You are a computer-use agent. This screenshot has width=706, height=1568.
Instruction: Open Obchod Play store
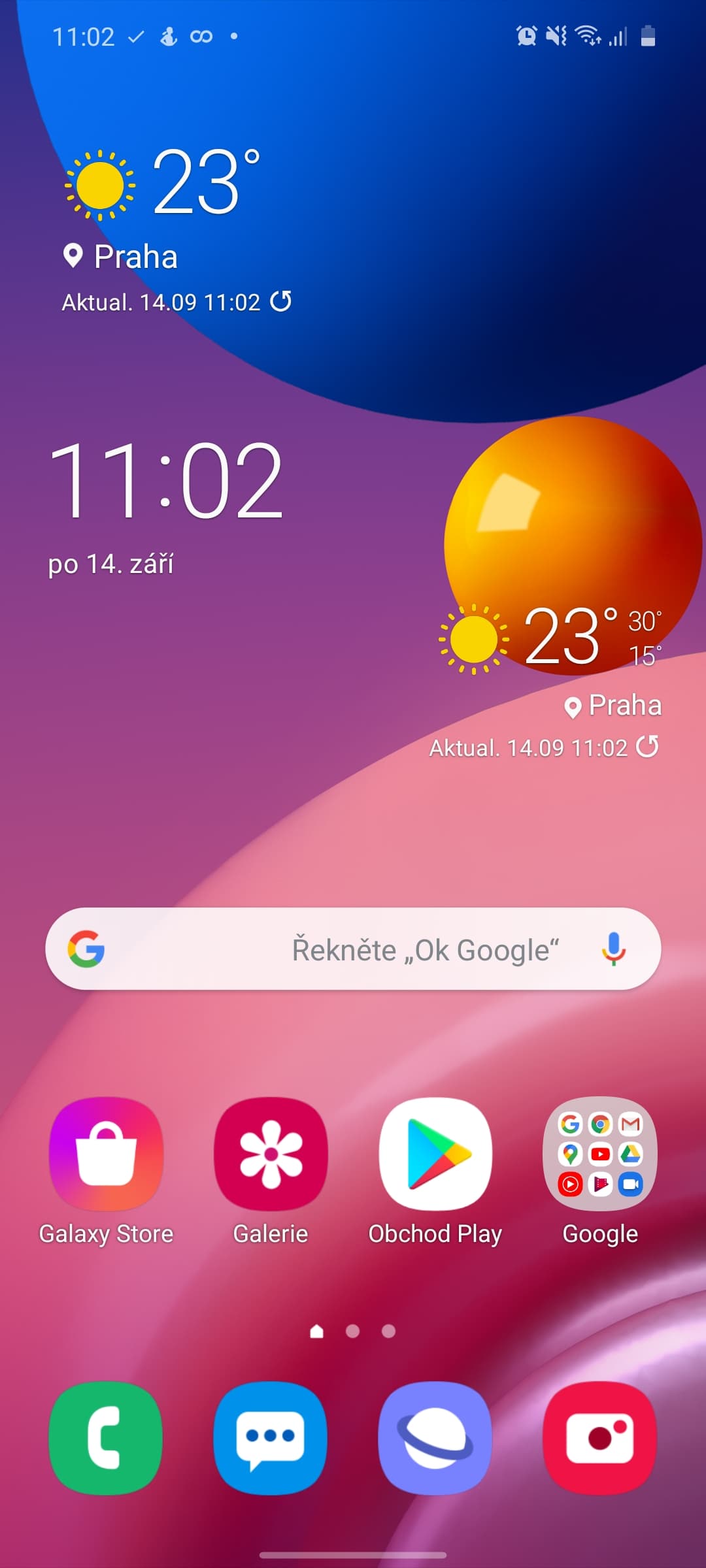(435, 1154)
